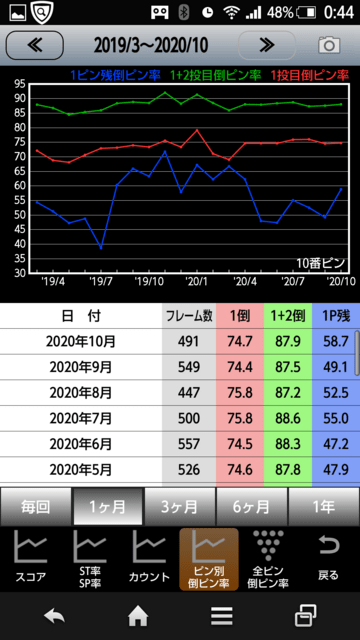The width and height of the screenshot is (360, 640).
Task: Open the スコア graph
Action: tap(31, 559)
